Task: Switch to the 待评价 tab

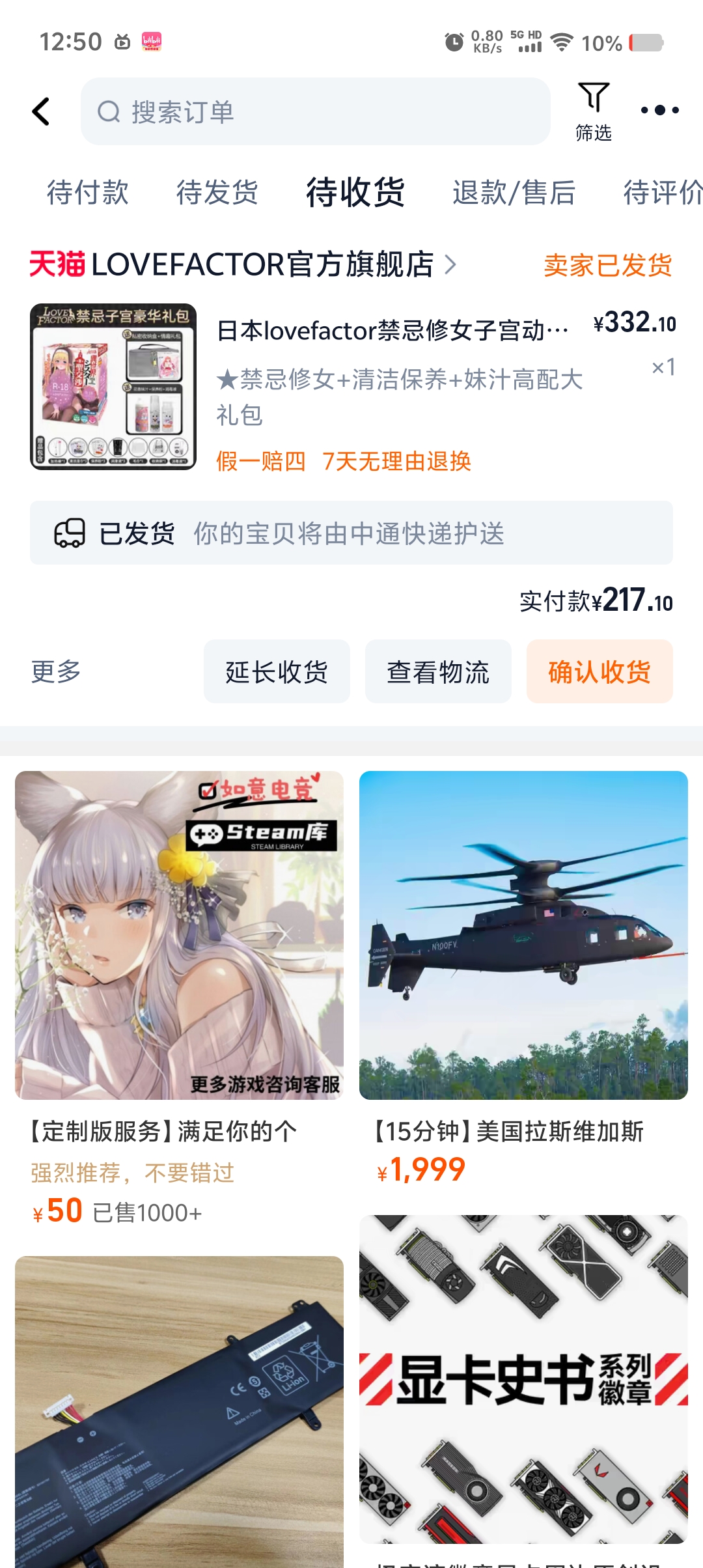Action: coord(661,193)
